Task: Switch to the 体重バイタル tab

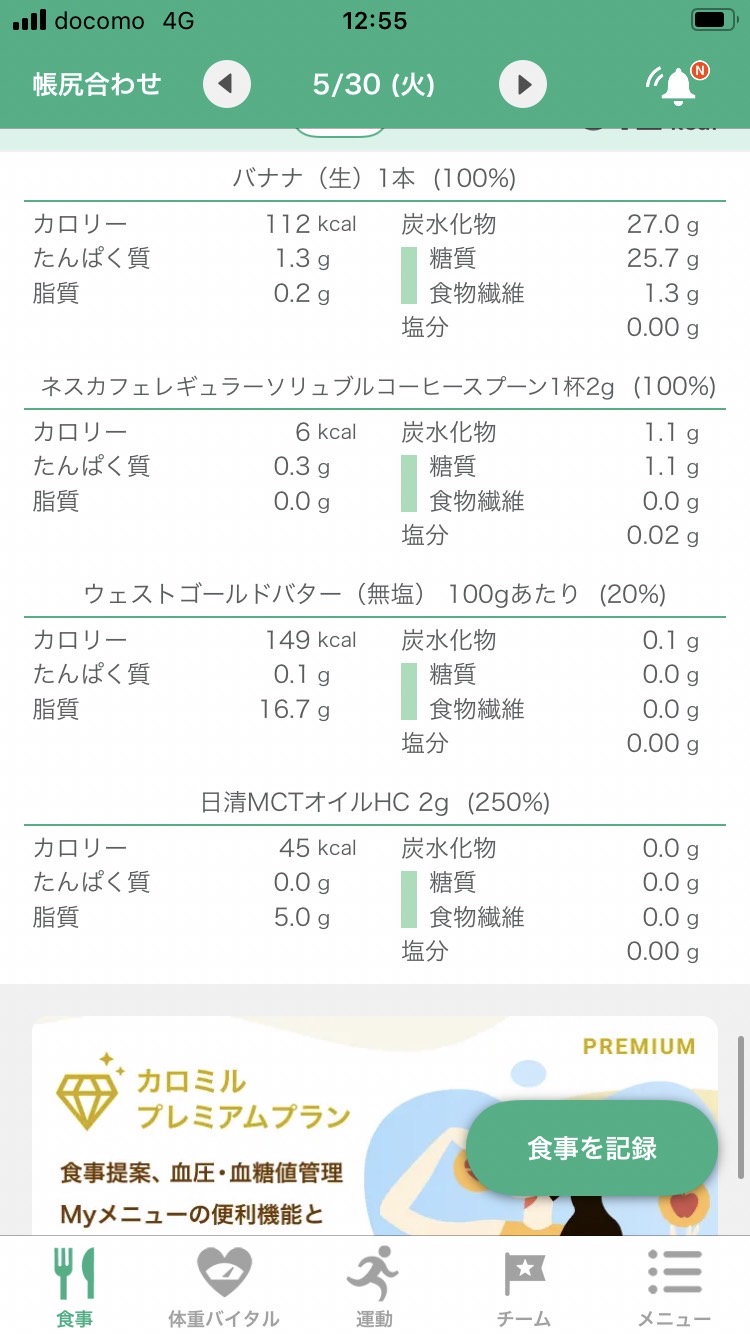Action: [224, 1286]
